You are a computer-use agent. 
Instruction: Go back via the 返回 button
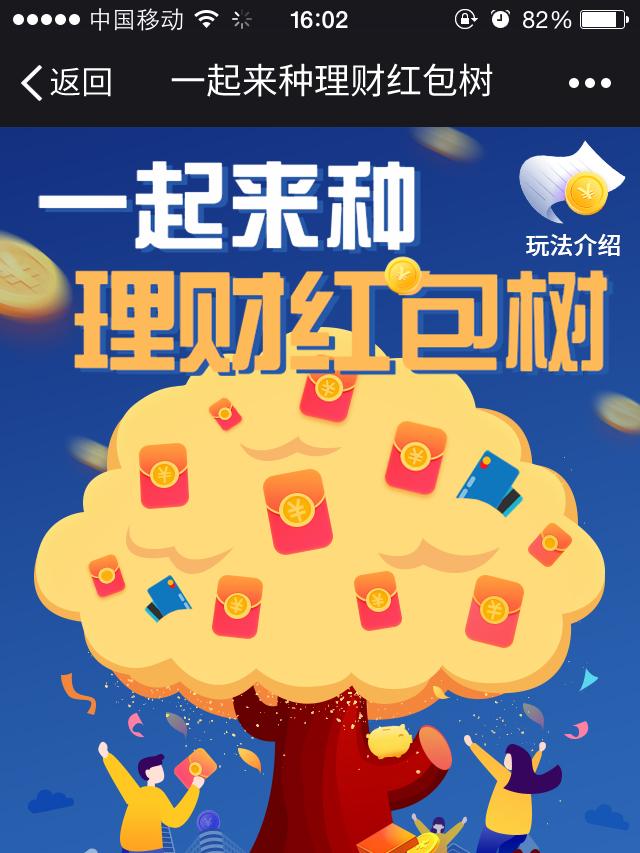pos(66,82)
